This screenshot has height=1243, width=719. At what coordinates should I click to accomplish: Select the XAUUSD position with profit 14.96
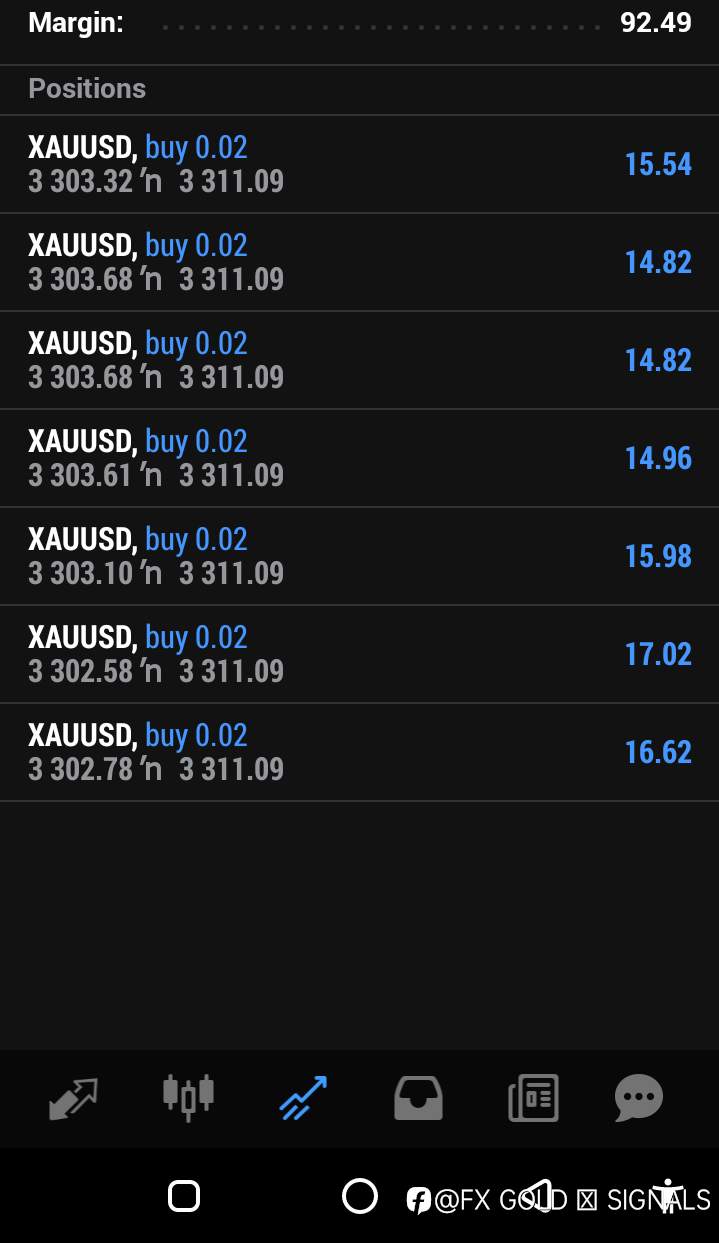pyautogui.click(x=359, y=458)
